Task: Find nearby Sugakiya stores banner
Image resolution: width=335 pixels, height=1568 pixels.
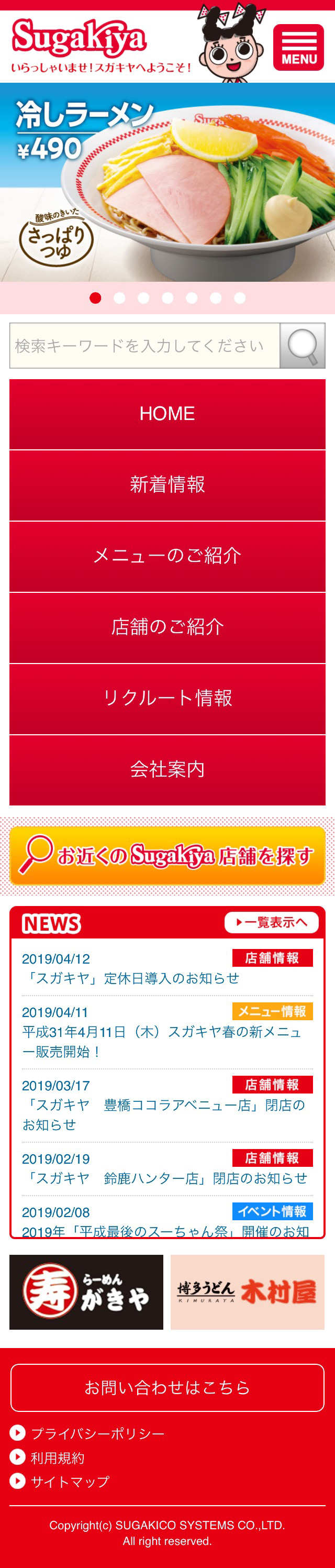Action: point(167,856)
